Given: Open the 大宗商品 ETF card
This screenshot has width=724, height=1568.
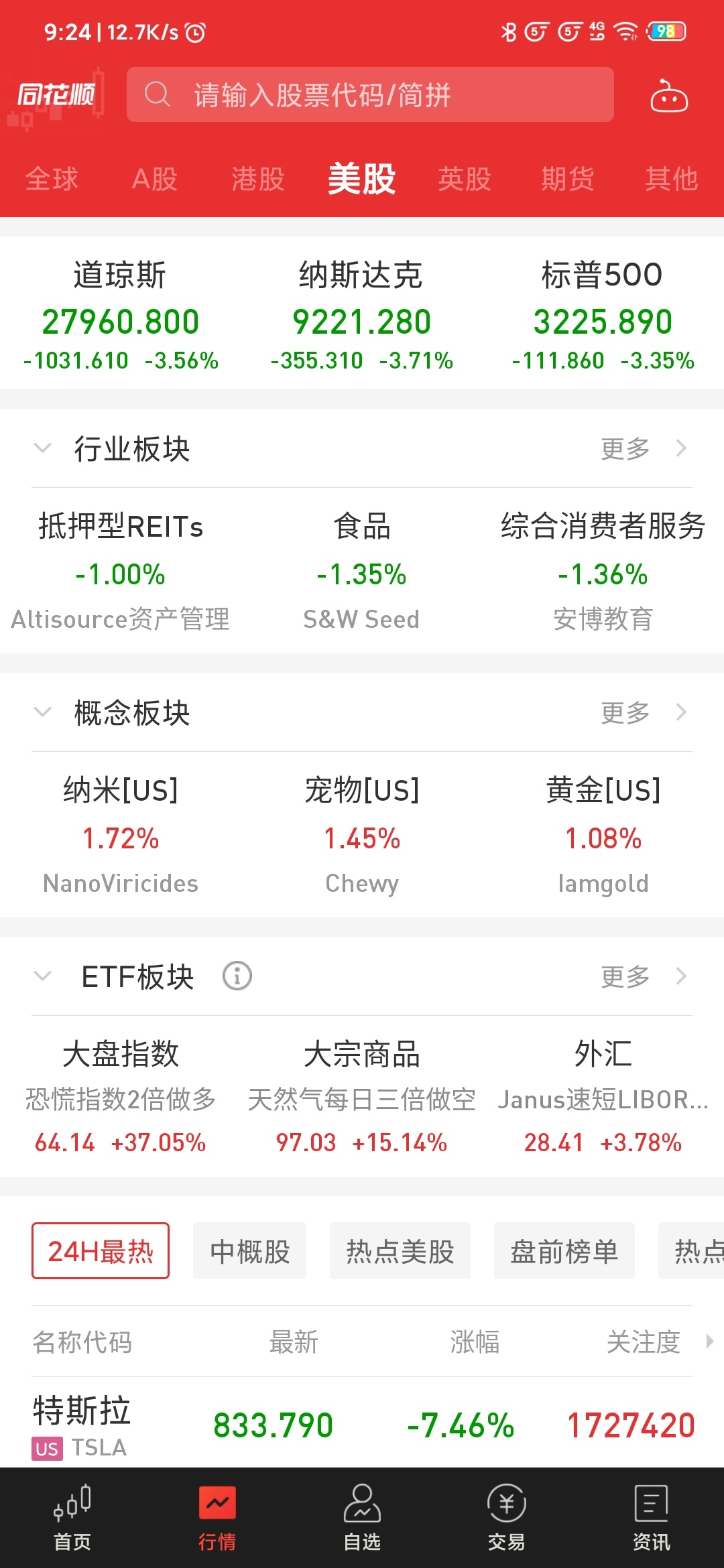Looking at the screenshot, I should pyautogui.click(x=362, y=1096).
